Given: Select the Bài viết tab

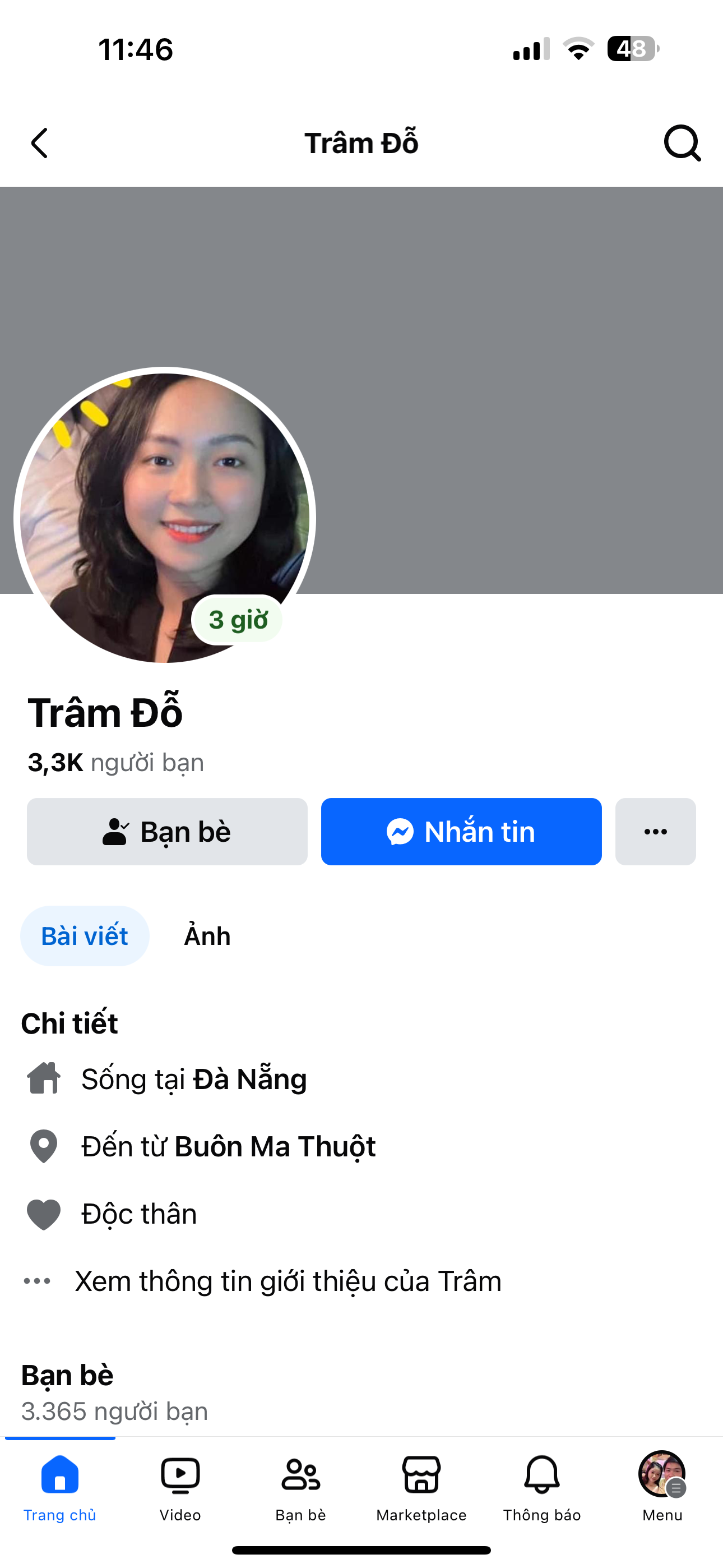Looking at the screenshot, I should pyautogui.click(x=85, y=936).
